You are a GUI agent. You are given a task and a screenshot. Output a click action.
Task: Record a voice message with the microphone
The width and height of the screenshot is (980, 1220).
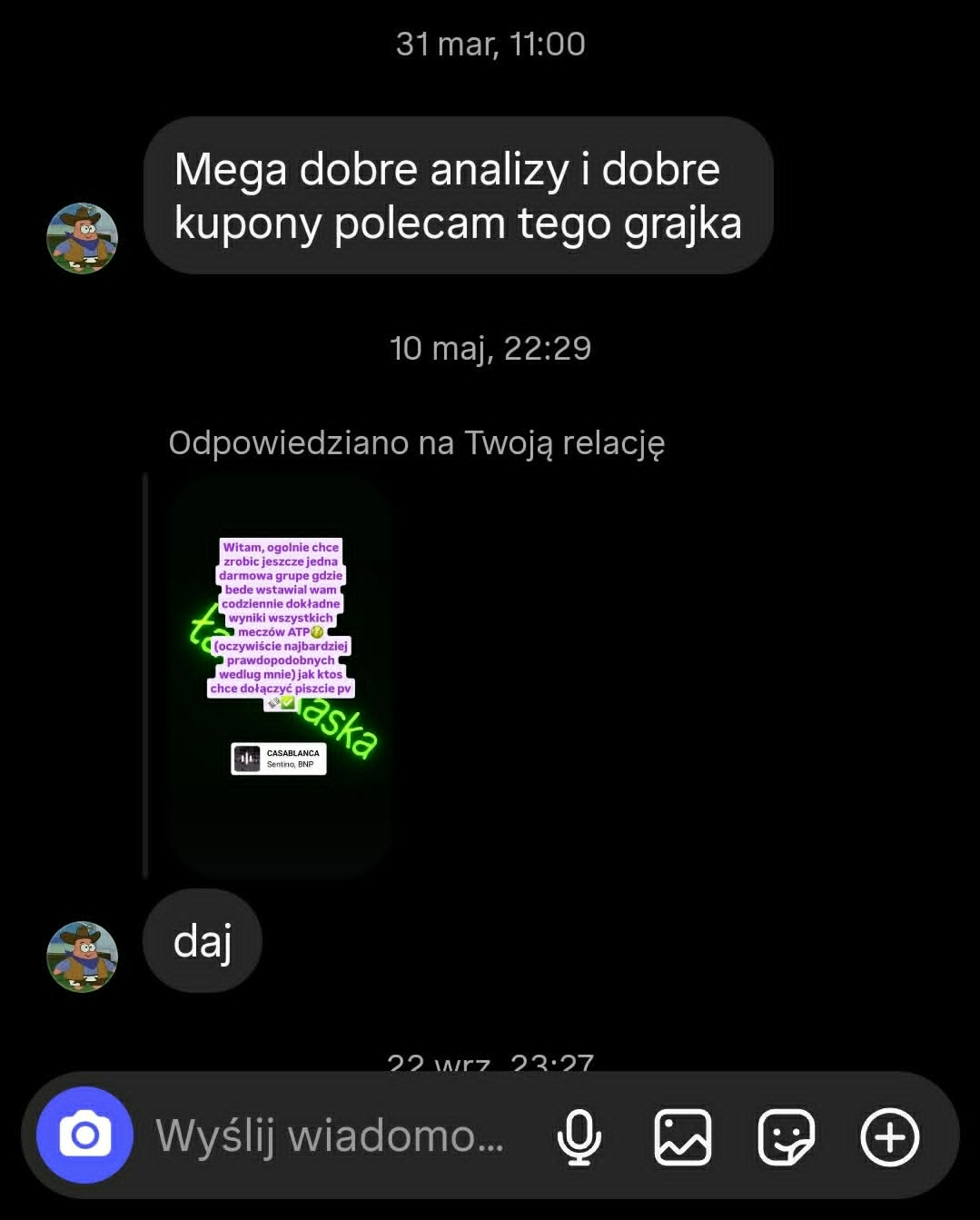[x=579, y=1136]
